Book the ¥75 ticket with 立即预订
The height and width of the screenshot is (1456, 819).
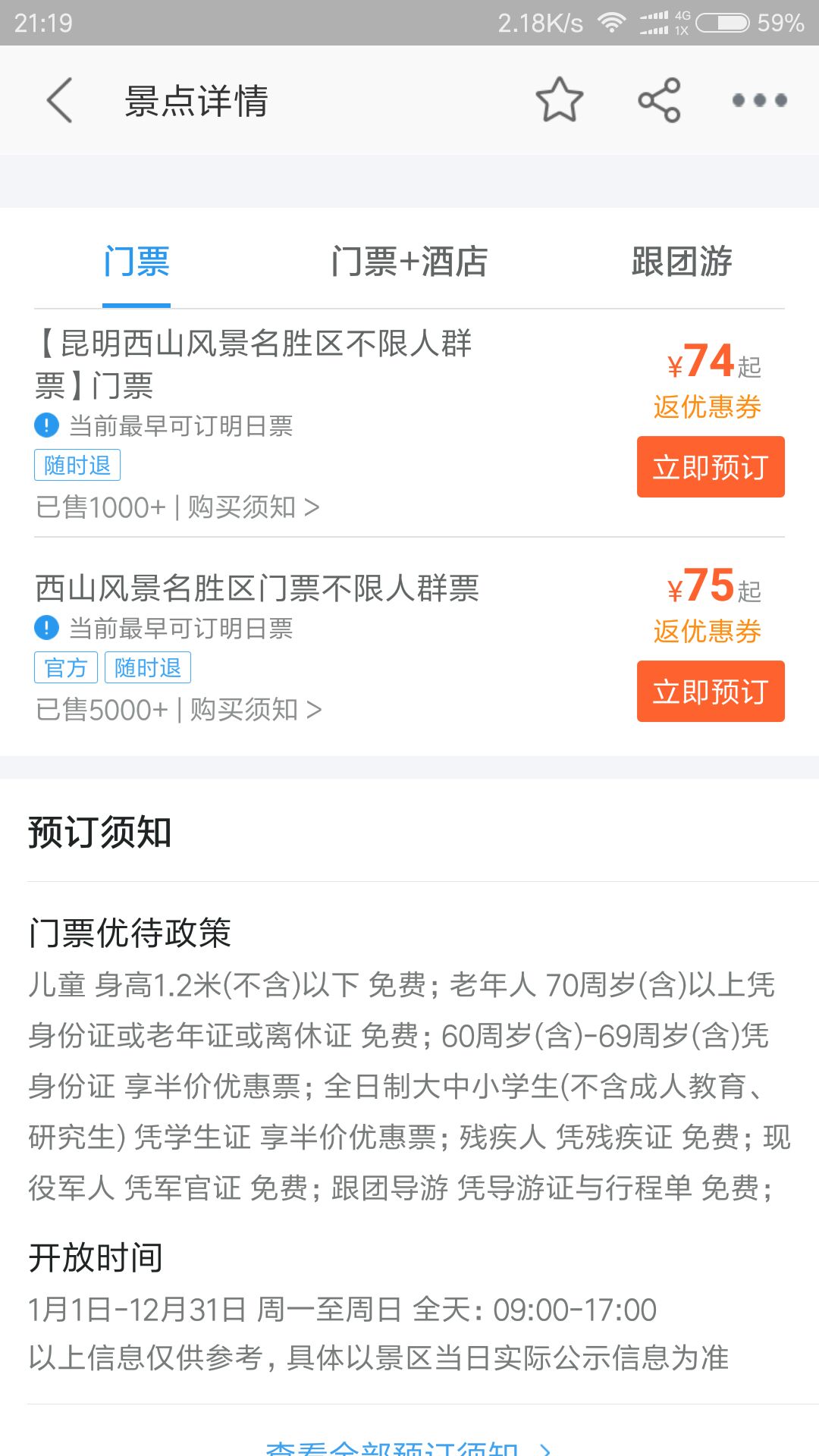point(711,692)
